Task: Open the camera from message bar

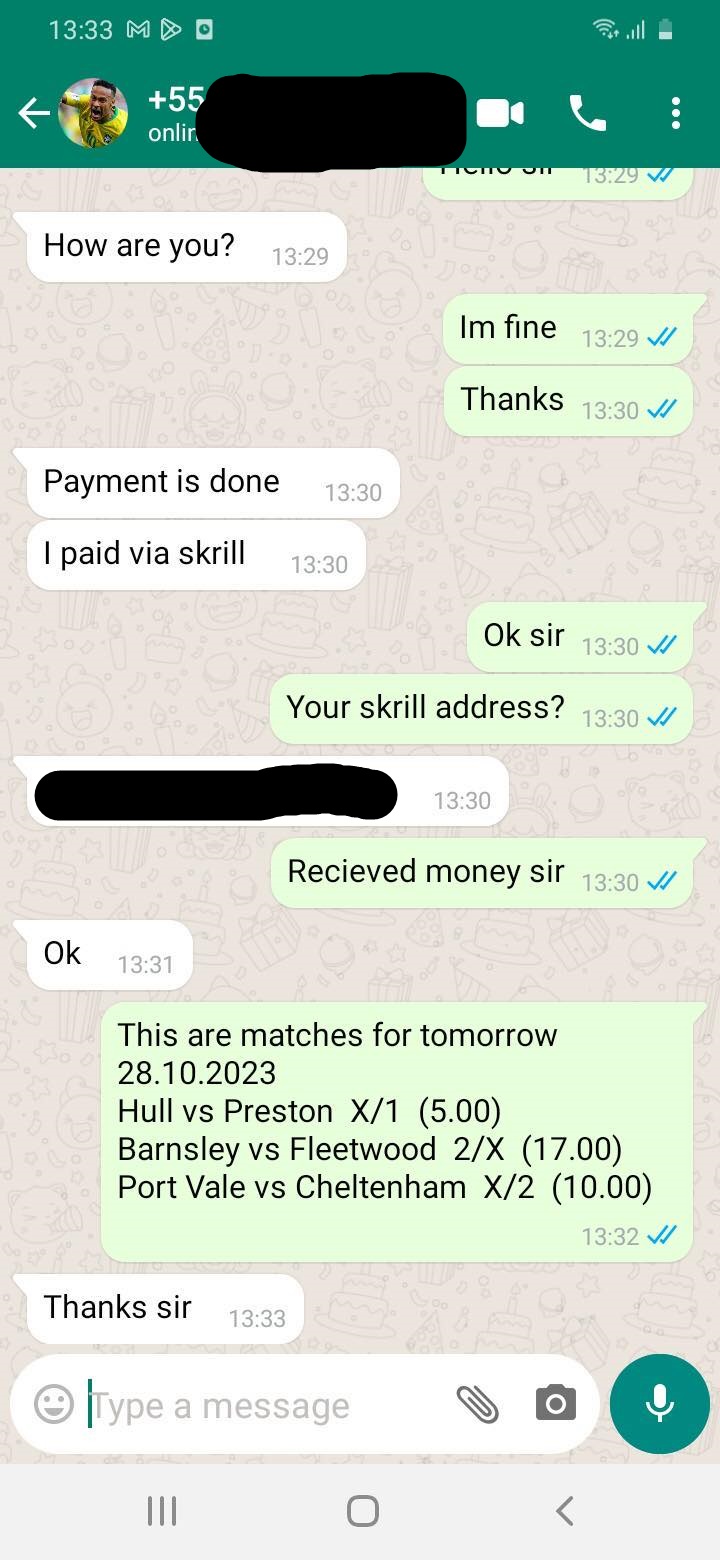Action: (556, 1404)
